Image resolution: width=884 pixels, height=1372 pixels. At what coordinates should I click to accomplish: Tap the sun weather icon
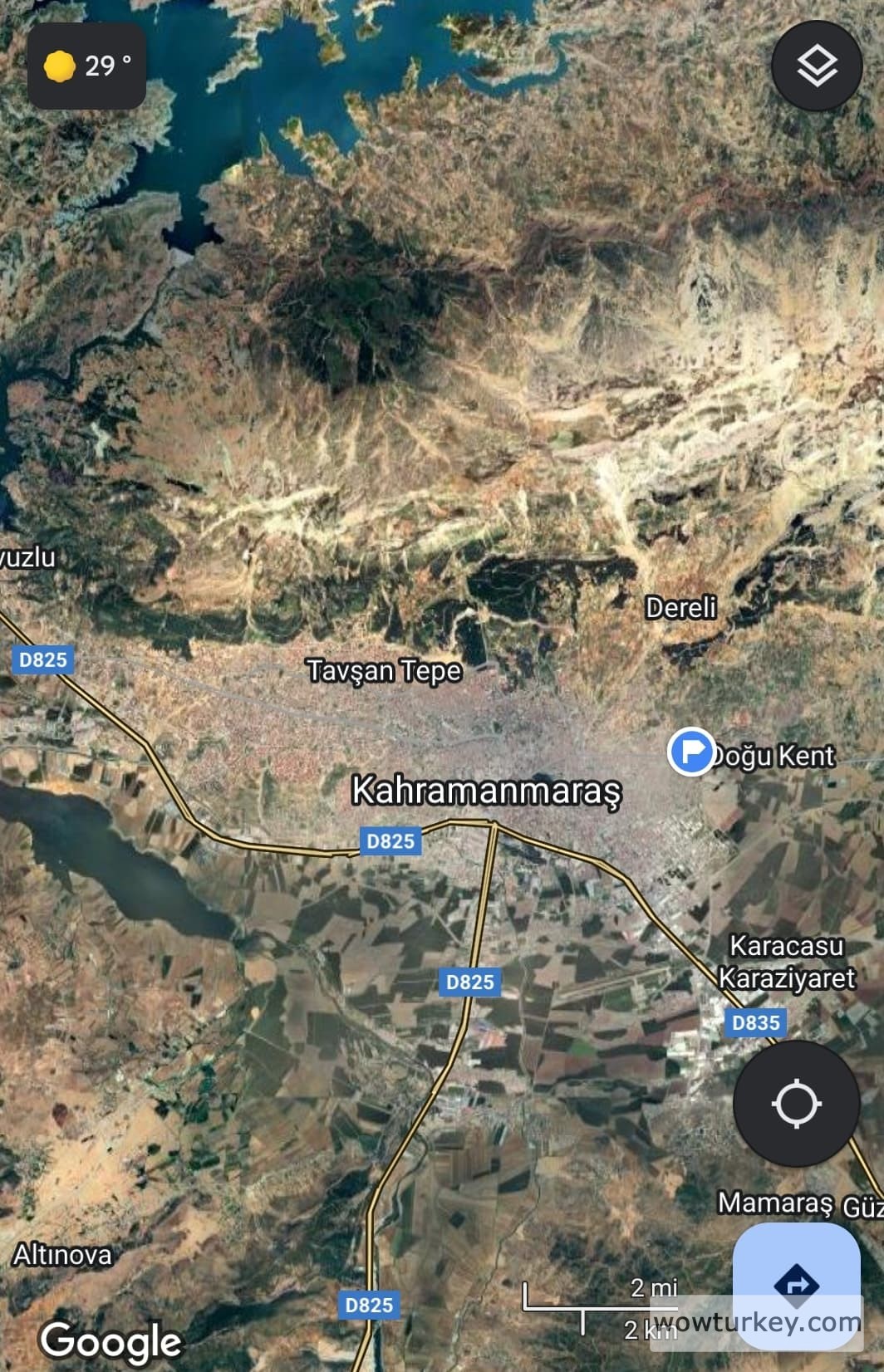pyautogui.click(x=60, y=66)
